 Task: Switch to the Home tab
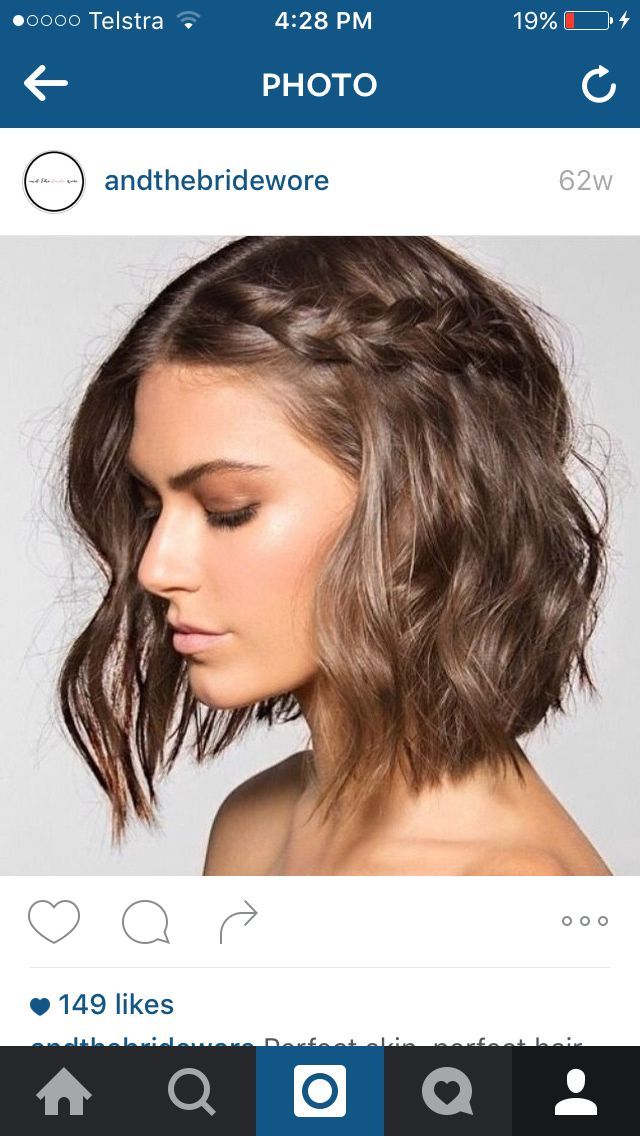coord(64,1091)
